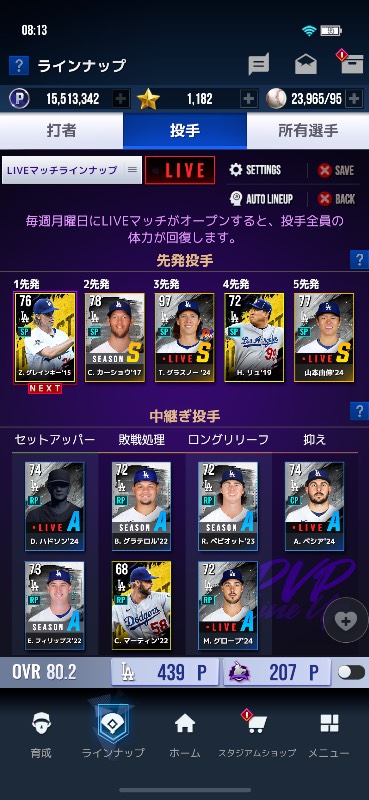Open lineup SETTINGS
The height and width of the screenshot is (800, 369).
coord(255,170)
